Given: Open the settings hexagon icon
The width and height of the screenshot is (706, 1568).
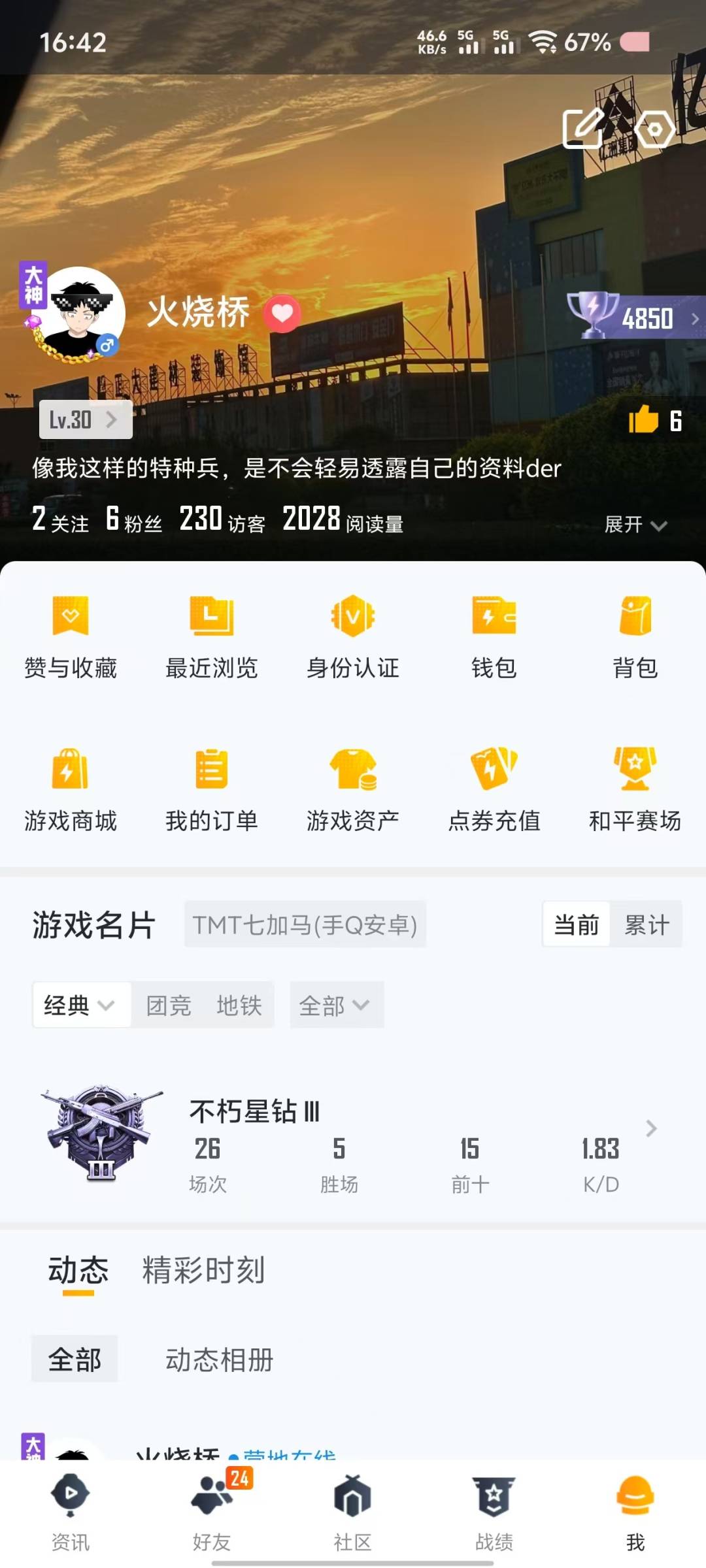Looking at the screenshot, I should (654, 129).
